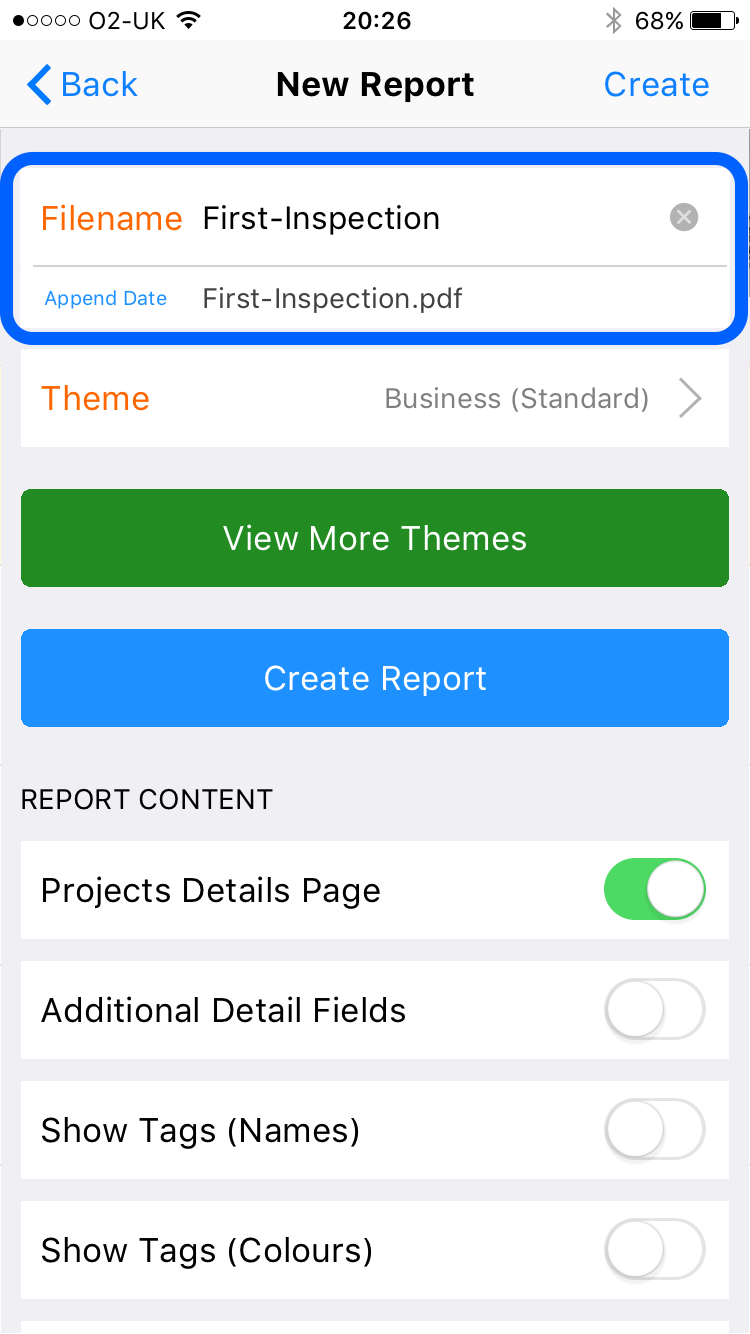
Task: Clear the filename with the X icon
Action: [x=684, y=217]
